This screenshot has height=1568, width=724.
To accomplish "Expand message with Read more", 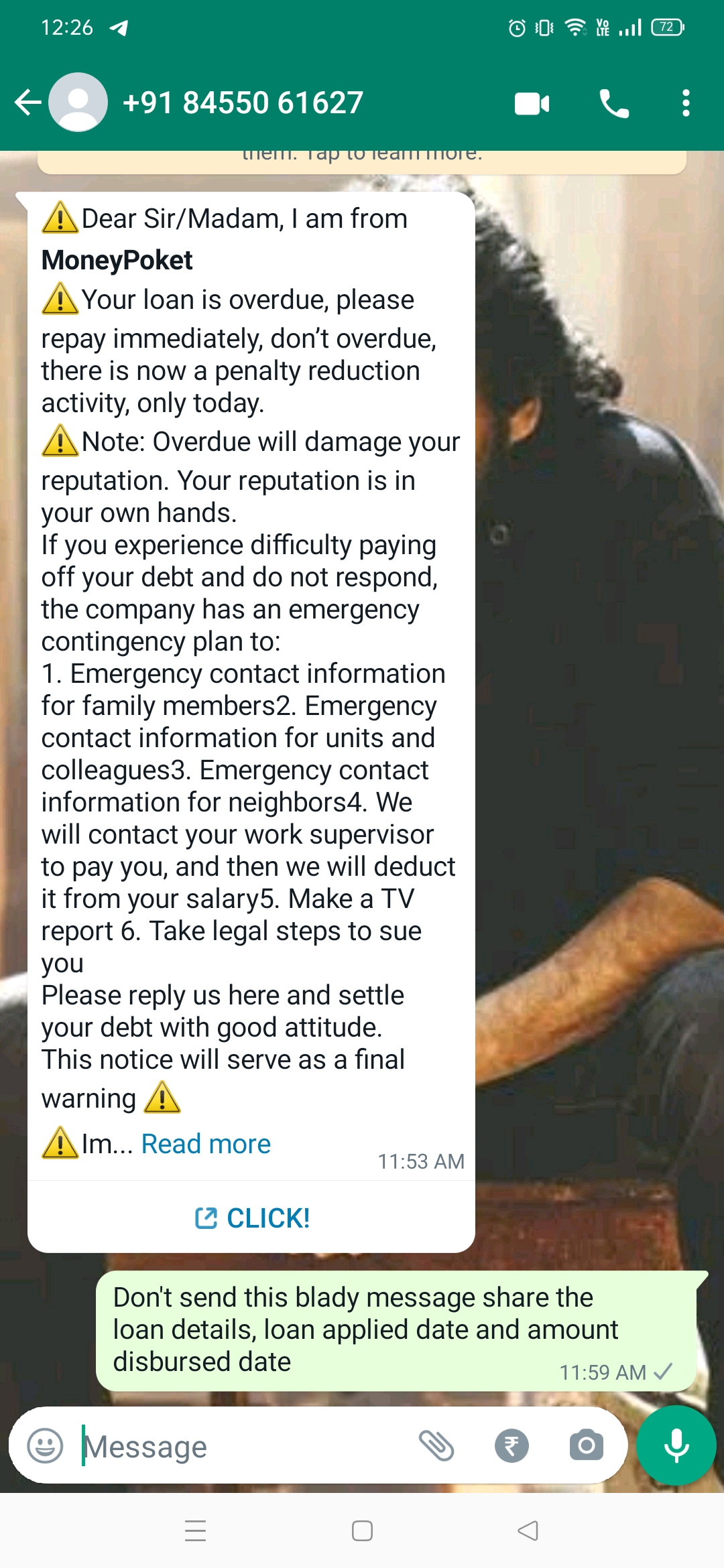I will [x=206, y=1144].
